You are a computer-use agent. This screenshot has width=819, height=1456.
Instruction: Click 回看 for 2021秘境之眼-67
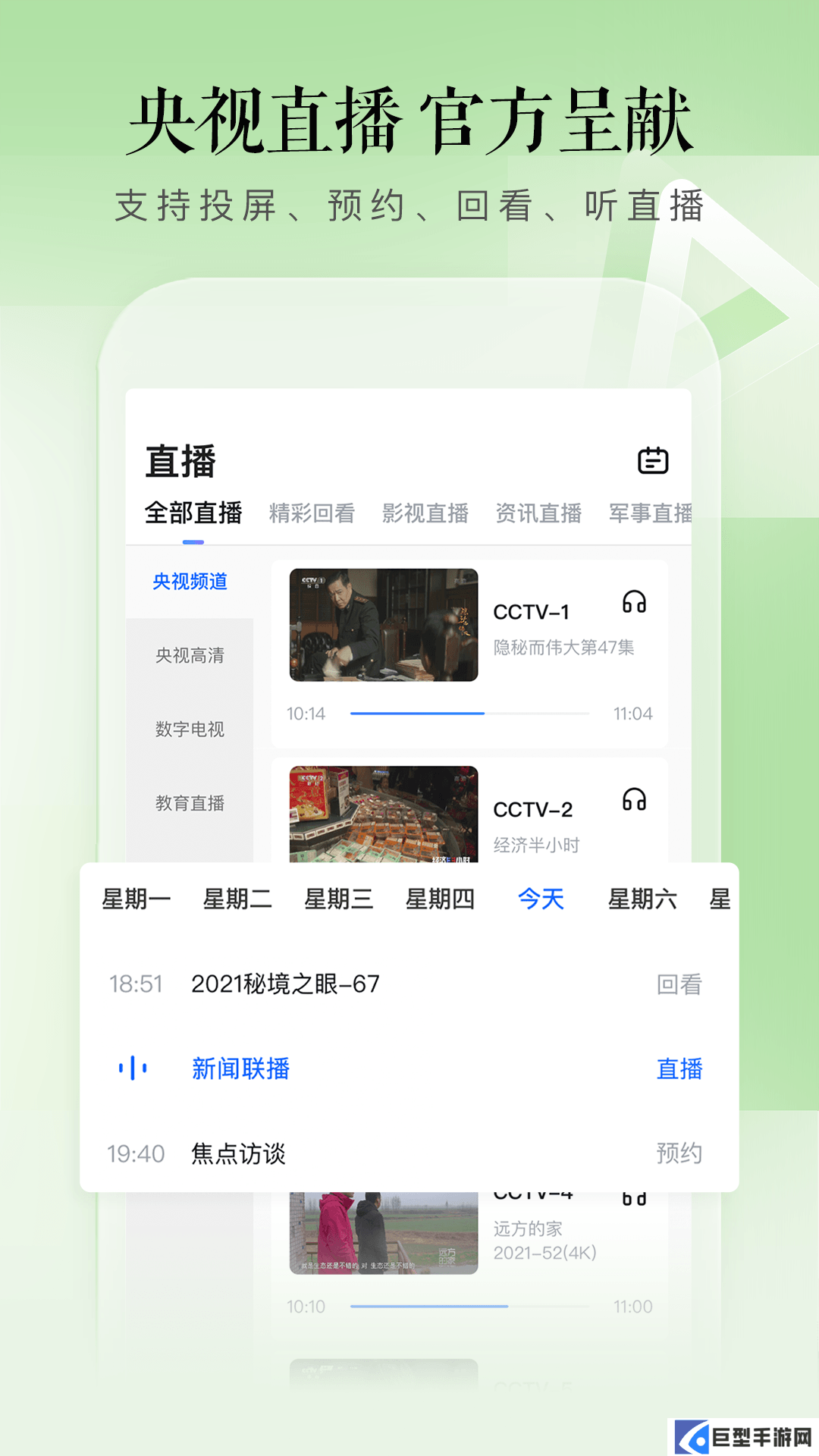pyautogui.click(x=679, y=983)
